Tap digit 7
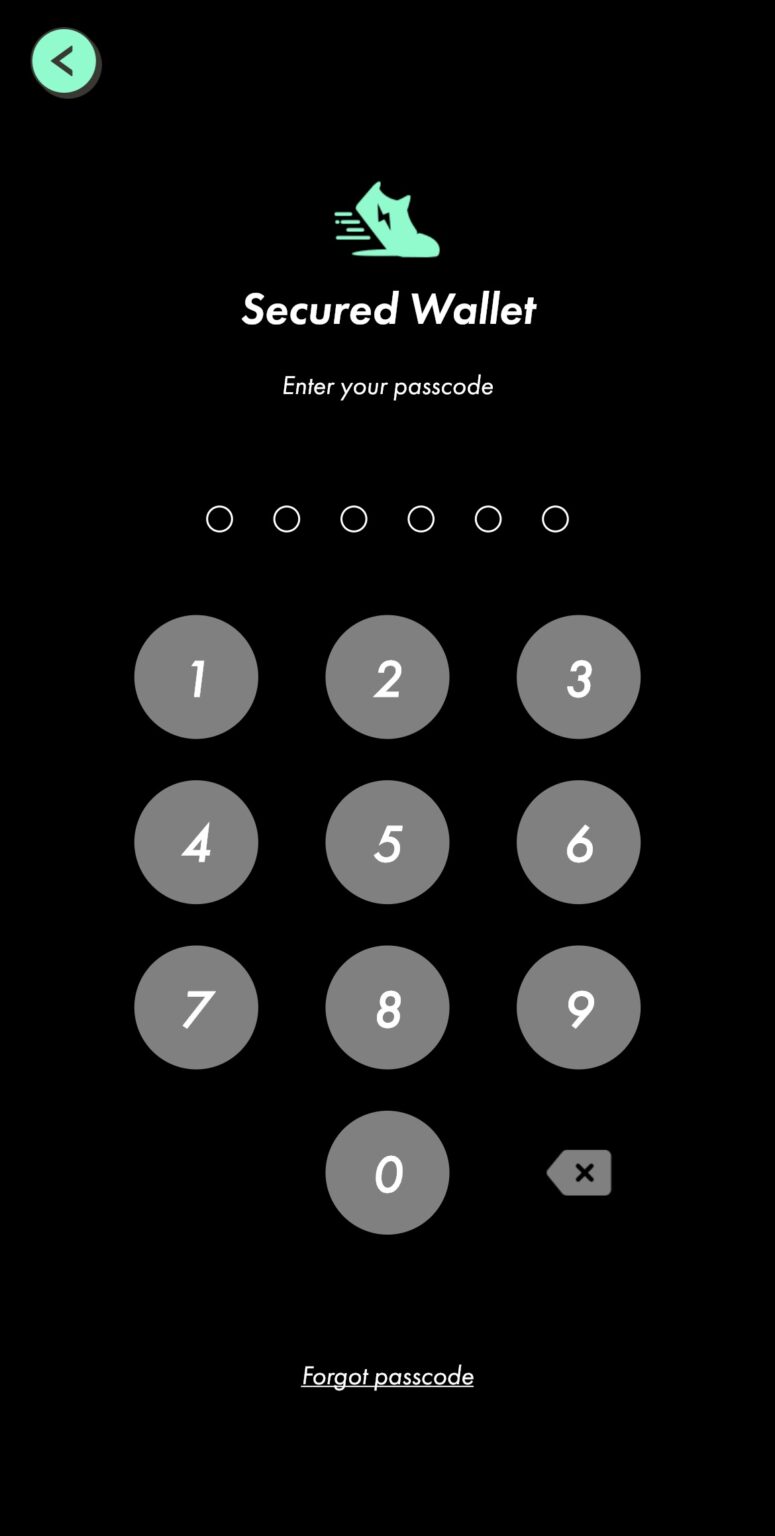The image size is (775, 1536). point(196,1007)
